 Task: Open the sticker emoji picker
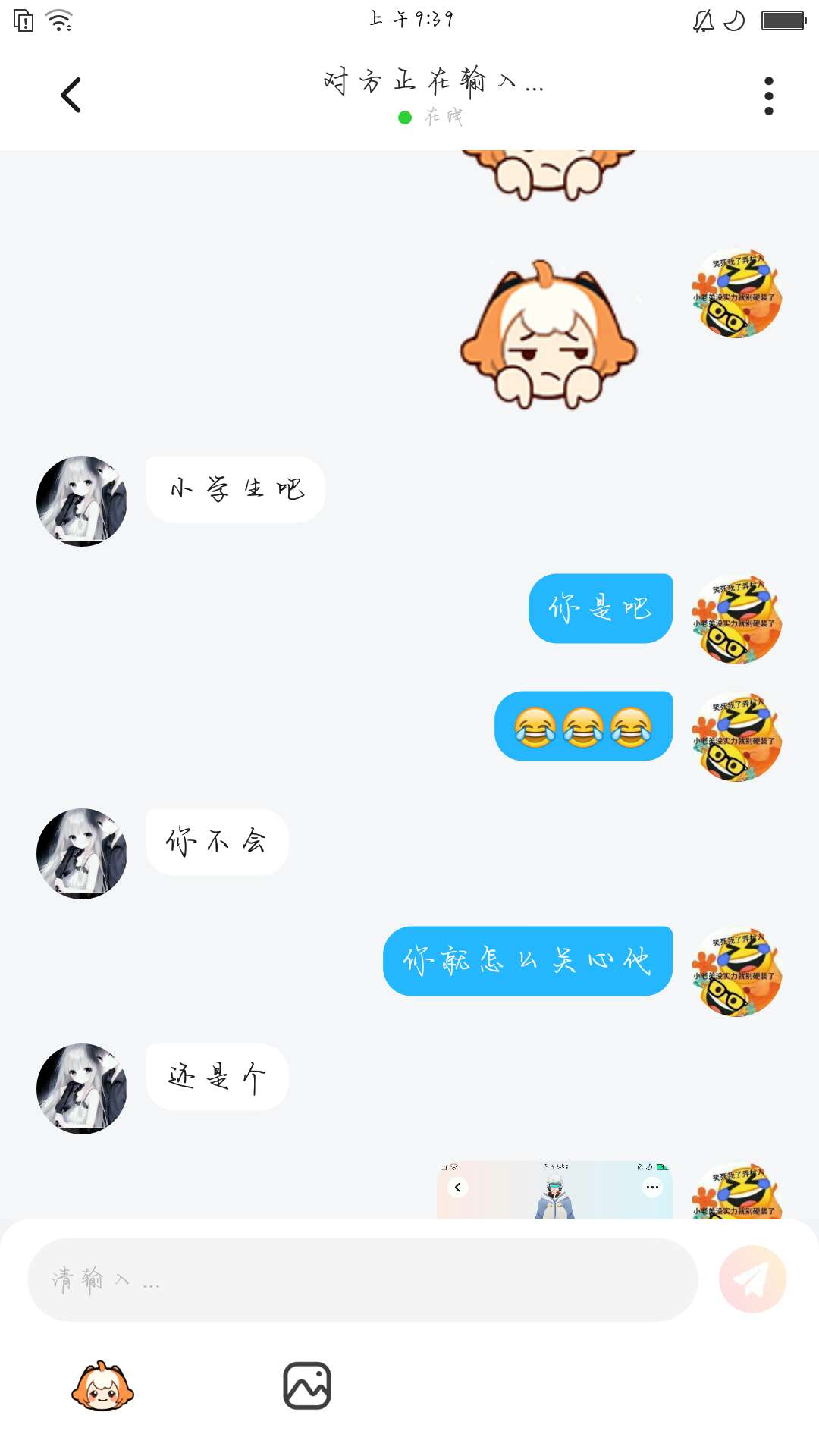pos(102,1386)
